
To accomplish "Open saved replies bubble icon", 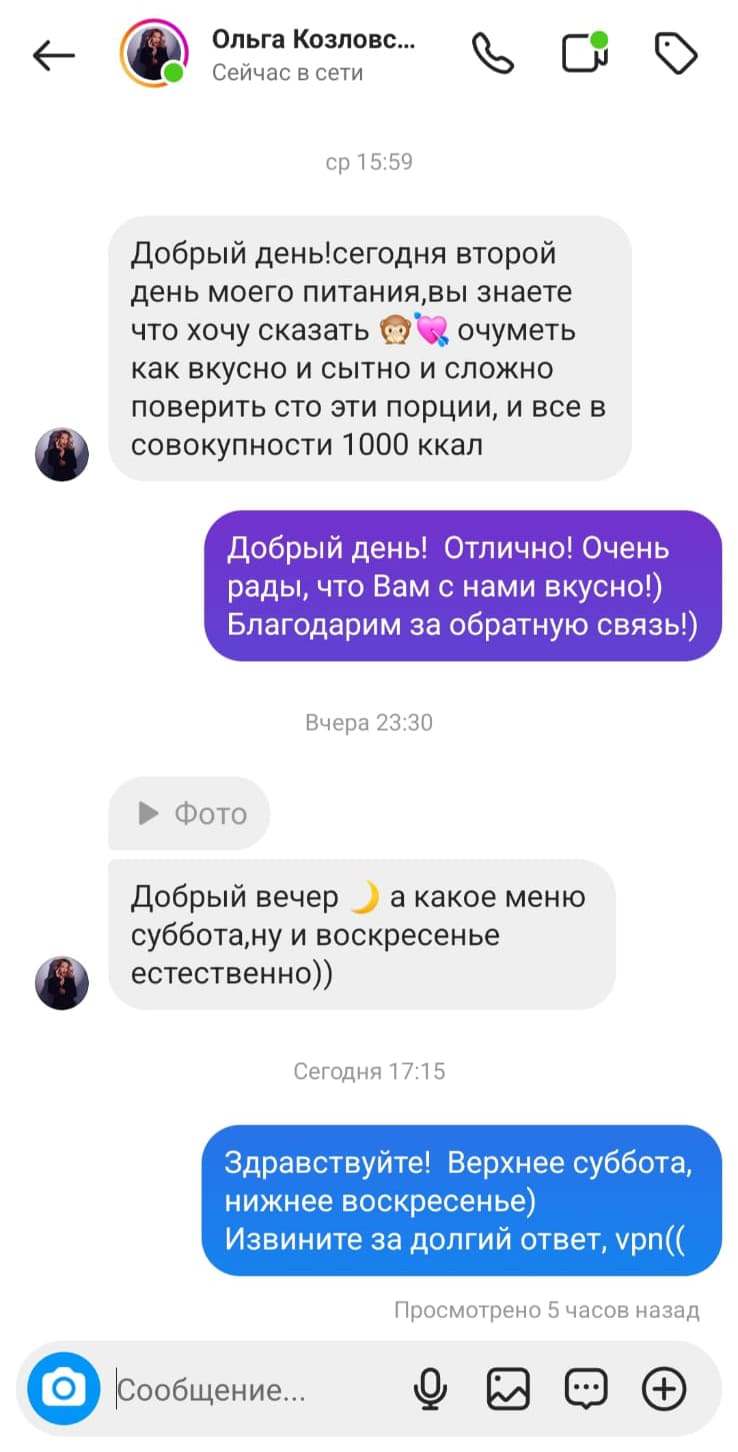I will pyautogui.click(x=586, y=1388).
